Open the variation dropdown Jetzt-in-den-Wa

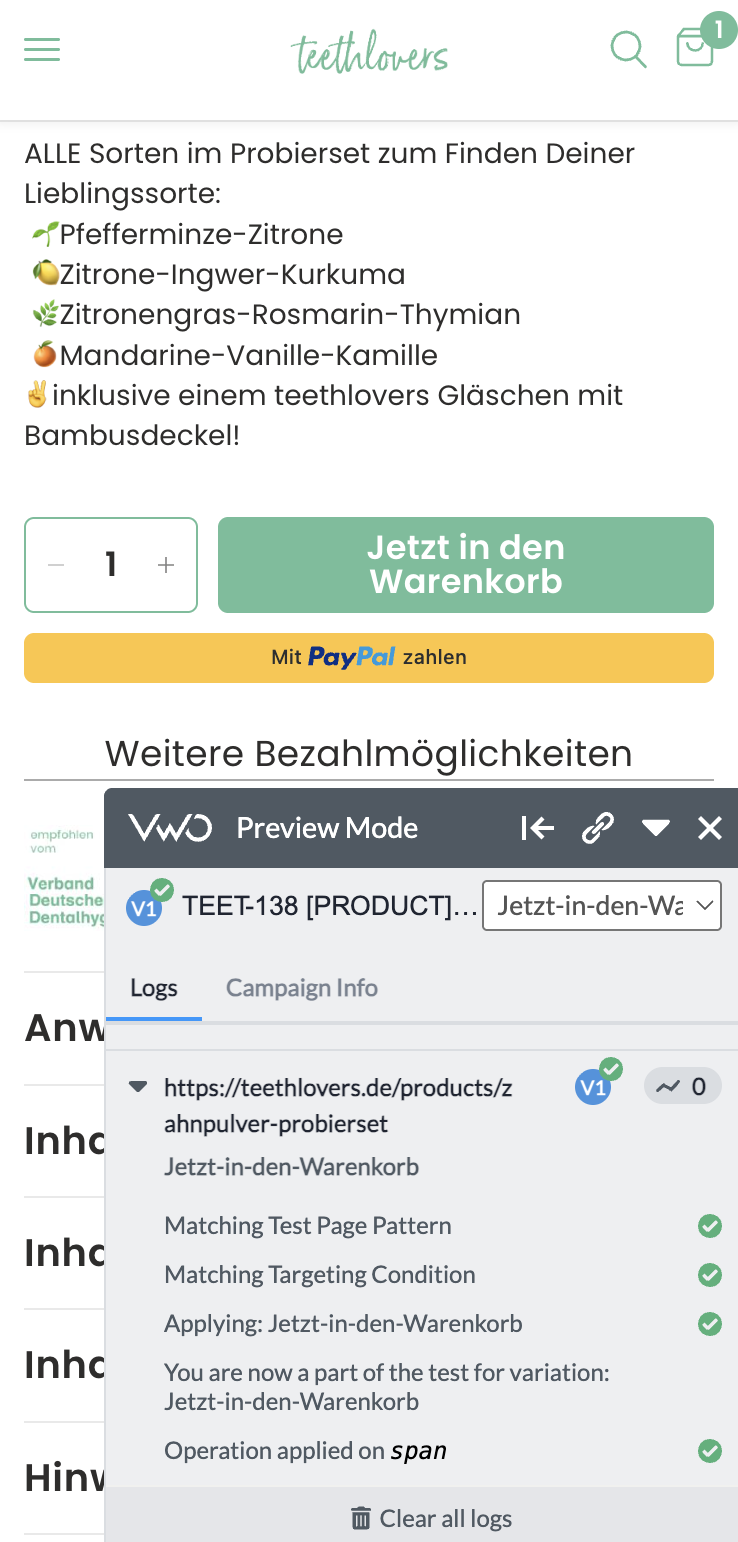coord(602,906)
